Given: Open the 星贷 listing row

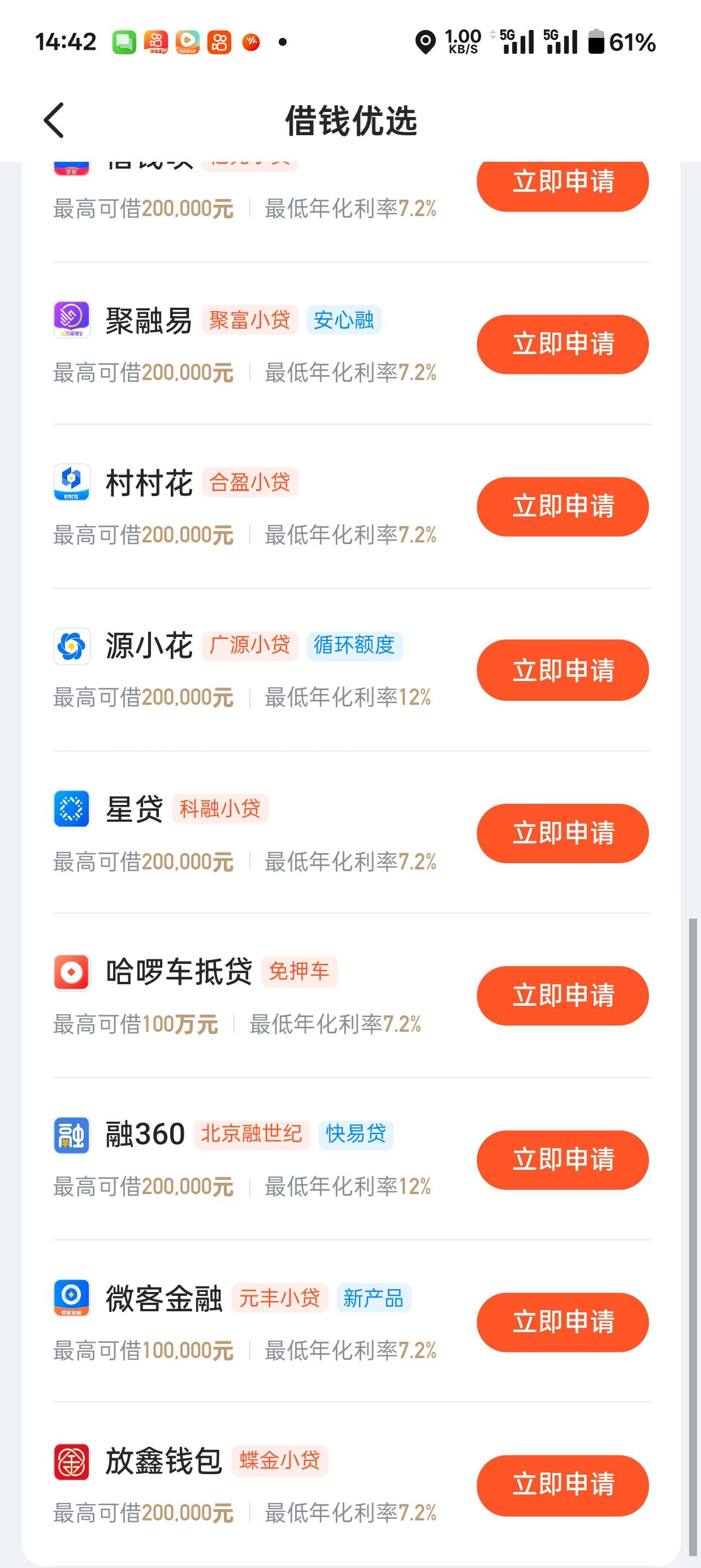Looking at the screenshot, I should [352, 833].
